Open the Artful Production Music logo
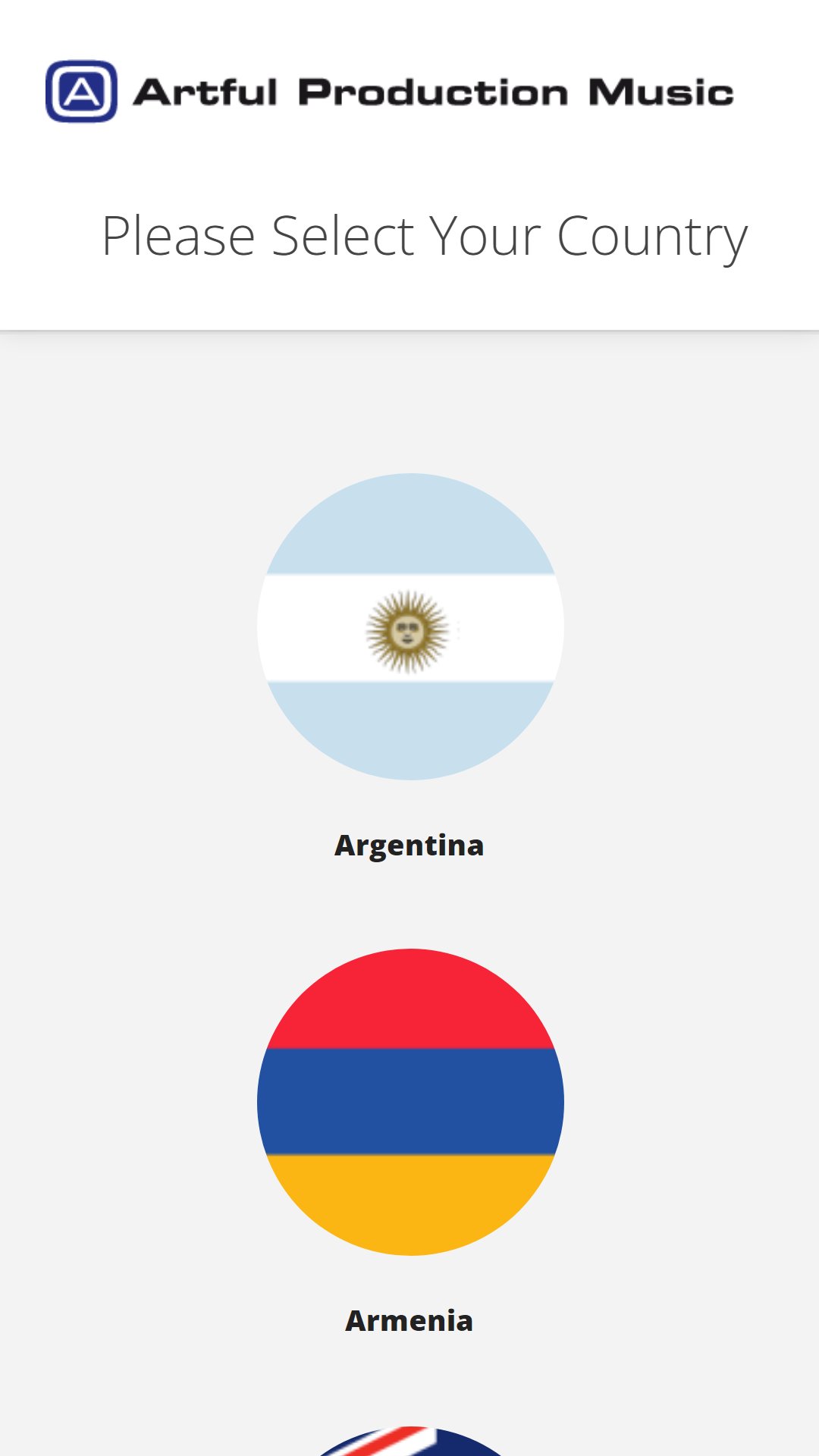819x1456 pixels. tap(389, 92)
